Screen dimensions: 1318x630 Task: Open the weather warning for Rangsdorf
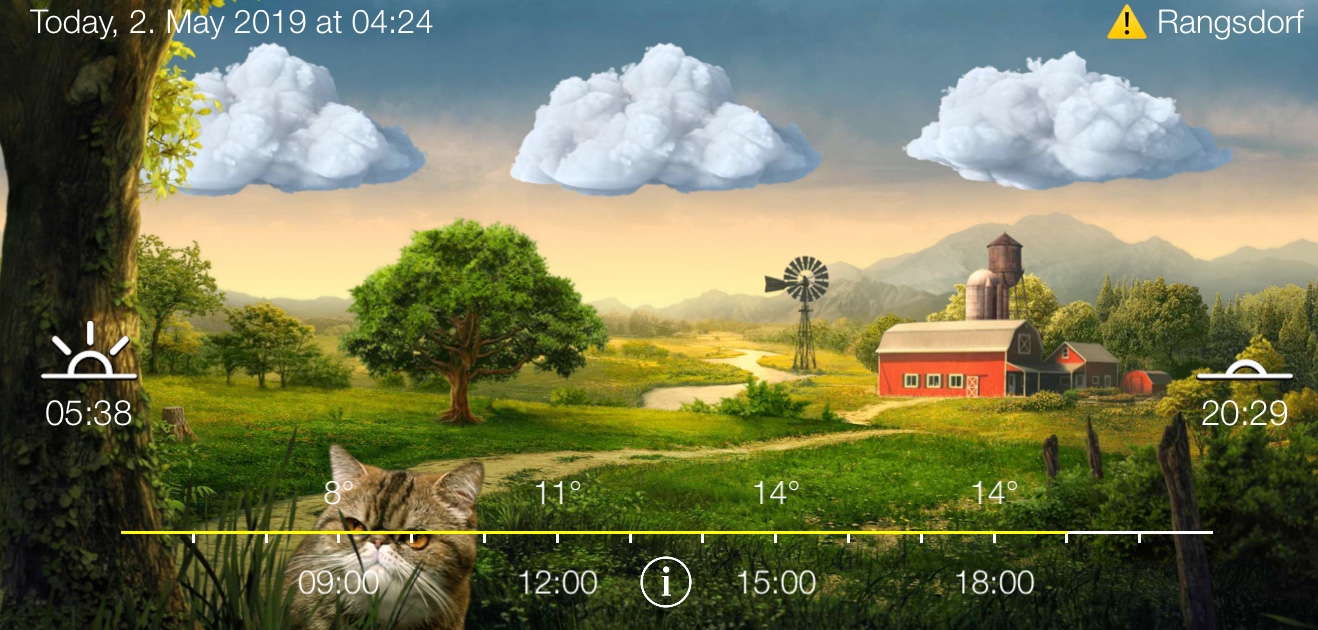(x=1126, y=22)
